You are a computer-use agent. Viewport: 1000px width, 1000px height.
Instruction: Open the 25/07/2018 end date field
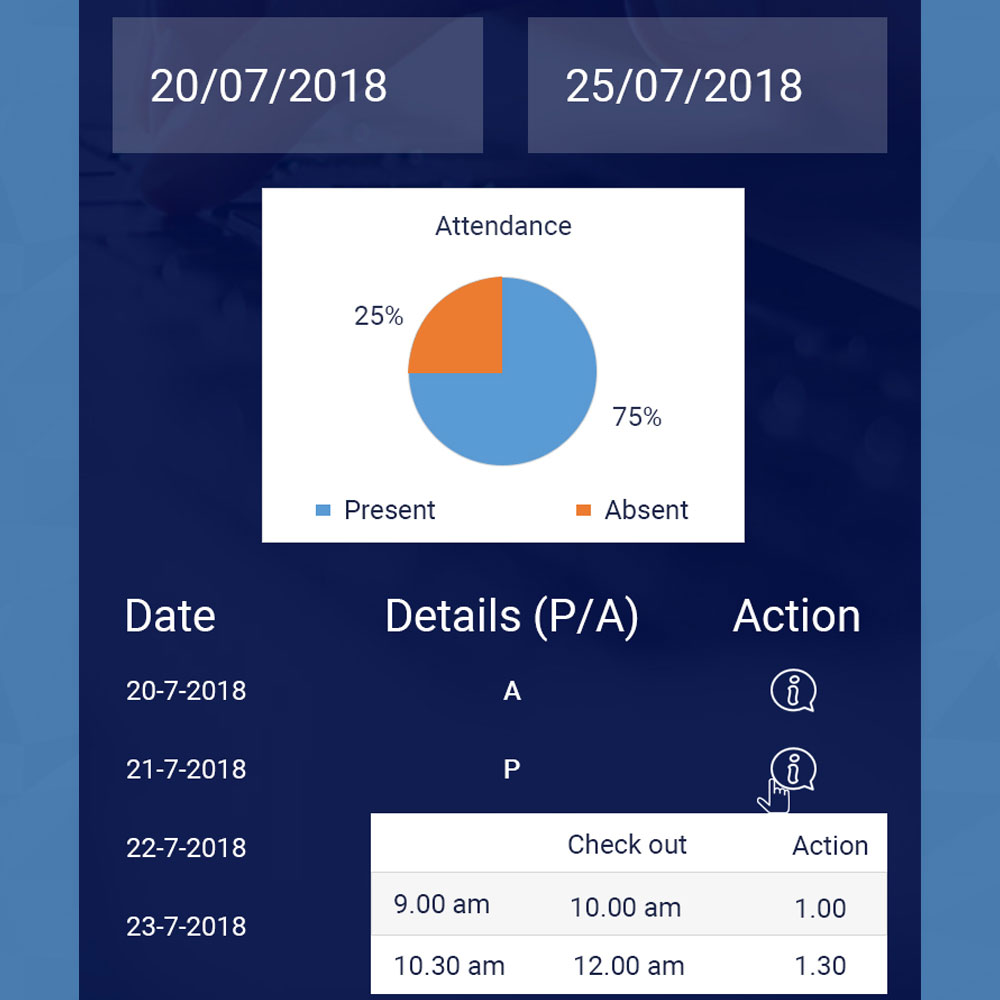[x=707, y=86]
